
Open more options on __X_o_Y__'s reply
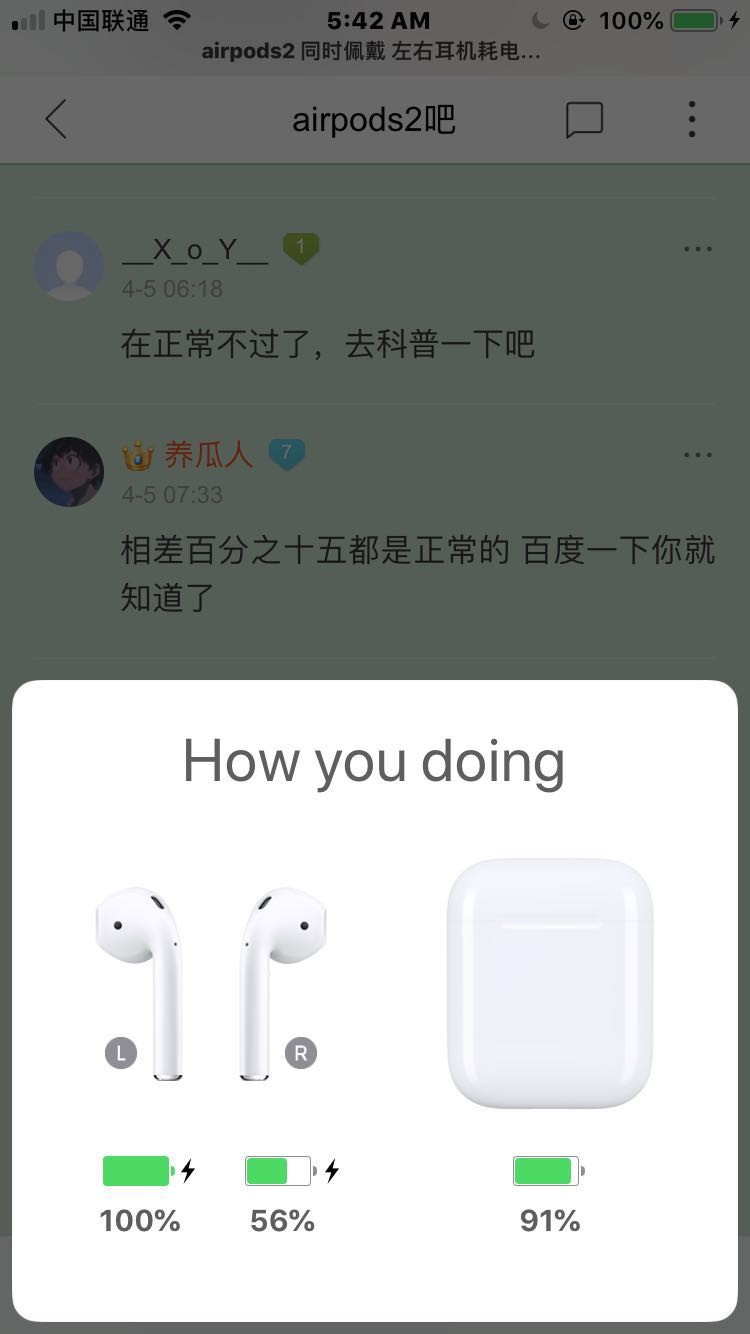coord(698,249)
